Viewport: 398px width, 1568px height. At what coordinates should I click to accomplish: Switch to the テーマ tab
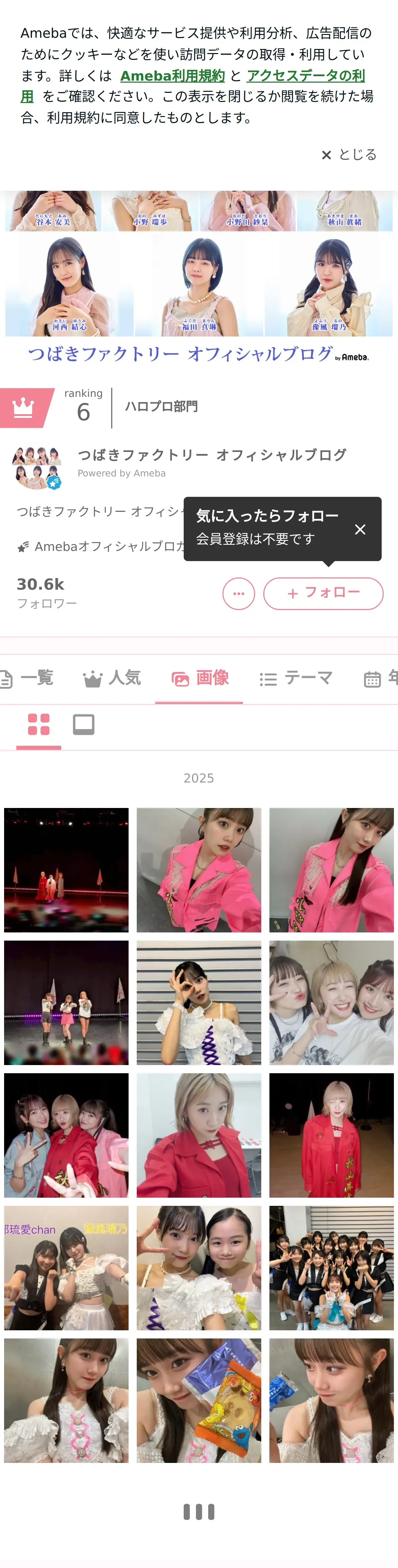[296, 678]
